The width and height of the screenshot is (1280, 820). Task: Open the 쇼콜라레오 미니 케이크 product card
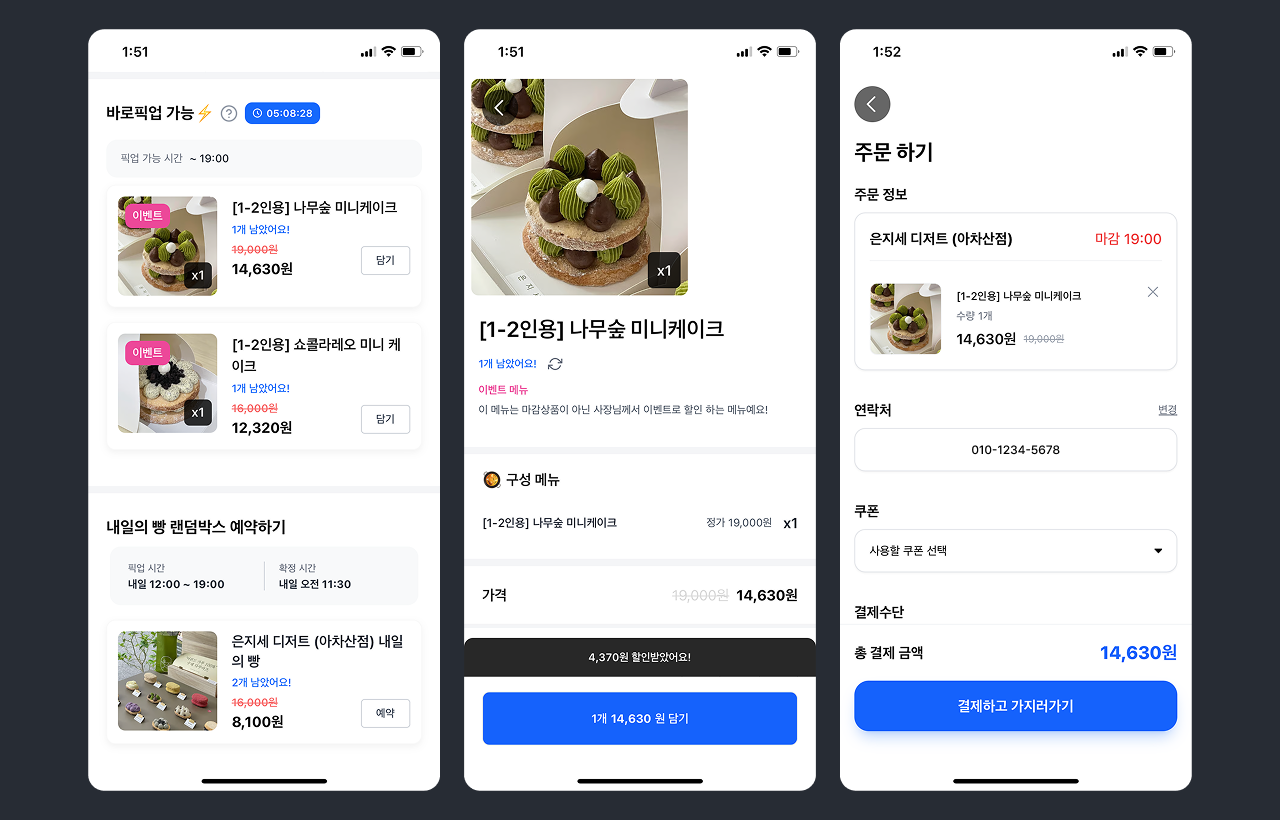click(264, 386)
